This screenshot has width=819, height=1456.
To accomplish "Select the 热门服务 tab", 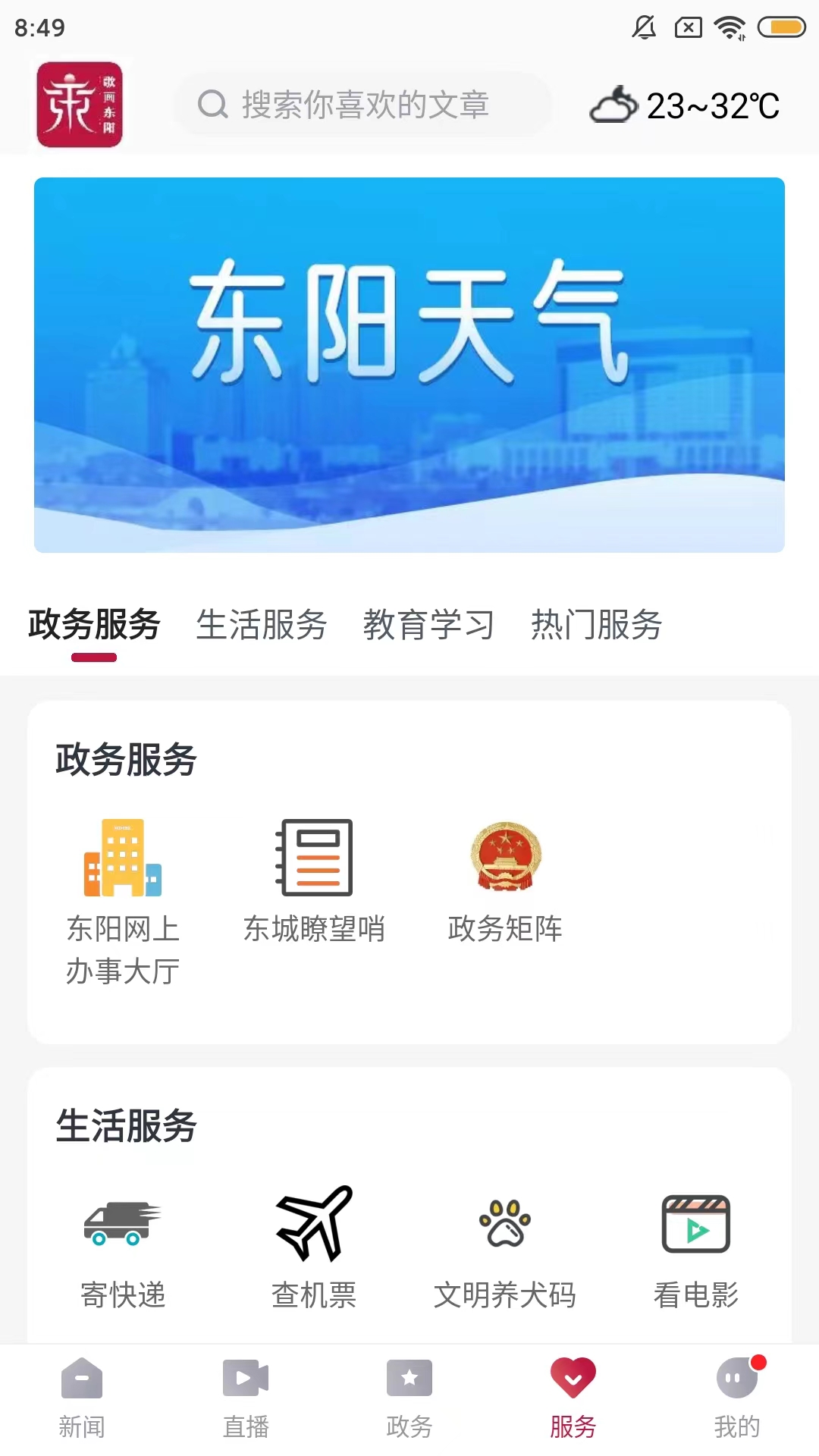I will tap(597, 626).
